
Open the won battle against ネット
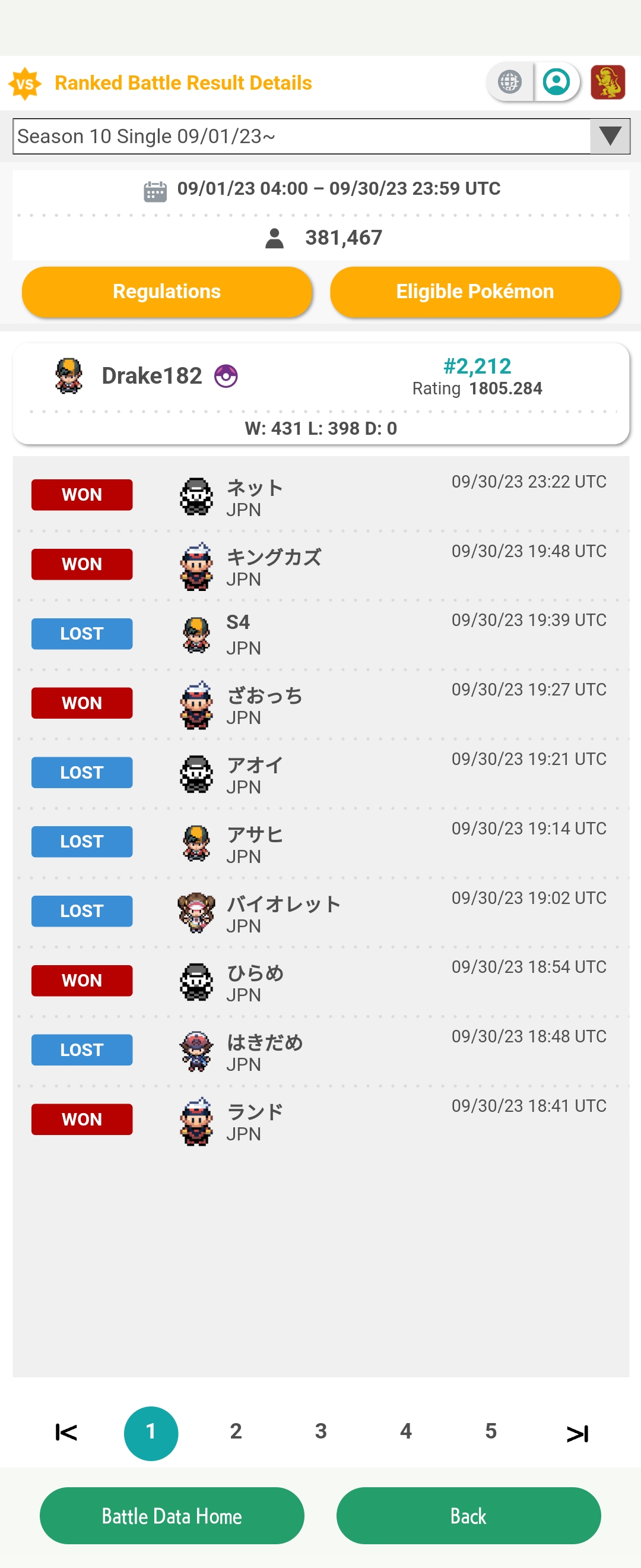click(320, 496)
